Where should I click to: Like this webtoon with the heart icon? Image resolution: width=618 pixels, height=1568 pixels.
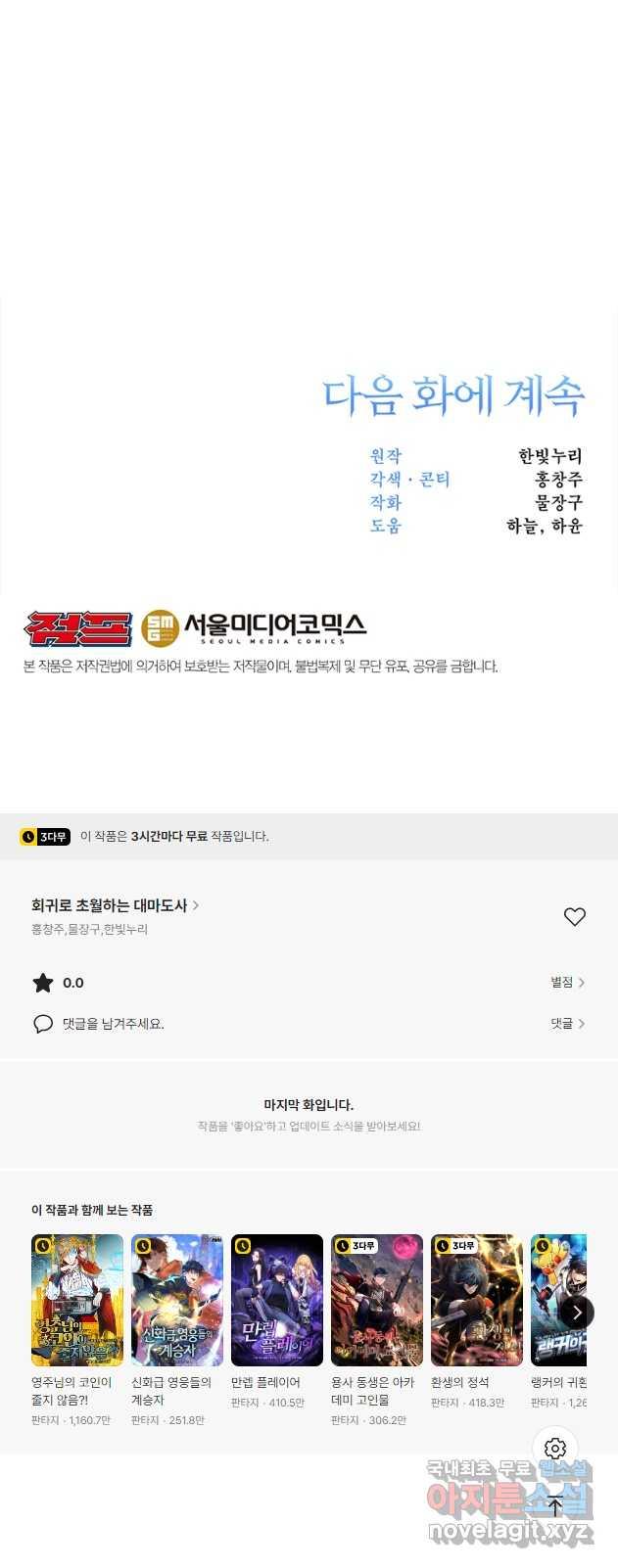coord(575,917)
